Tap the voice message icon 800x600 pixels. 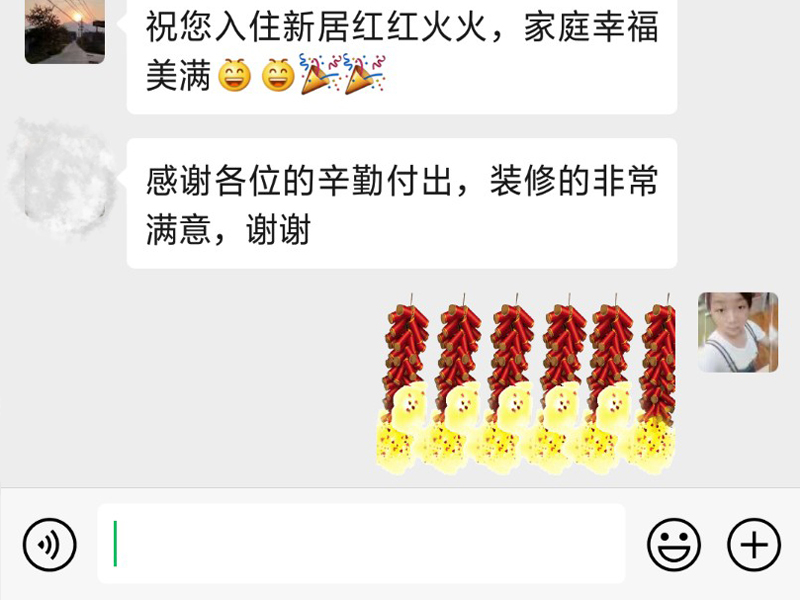[x=49, y=545]
